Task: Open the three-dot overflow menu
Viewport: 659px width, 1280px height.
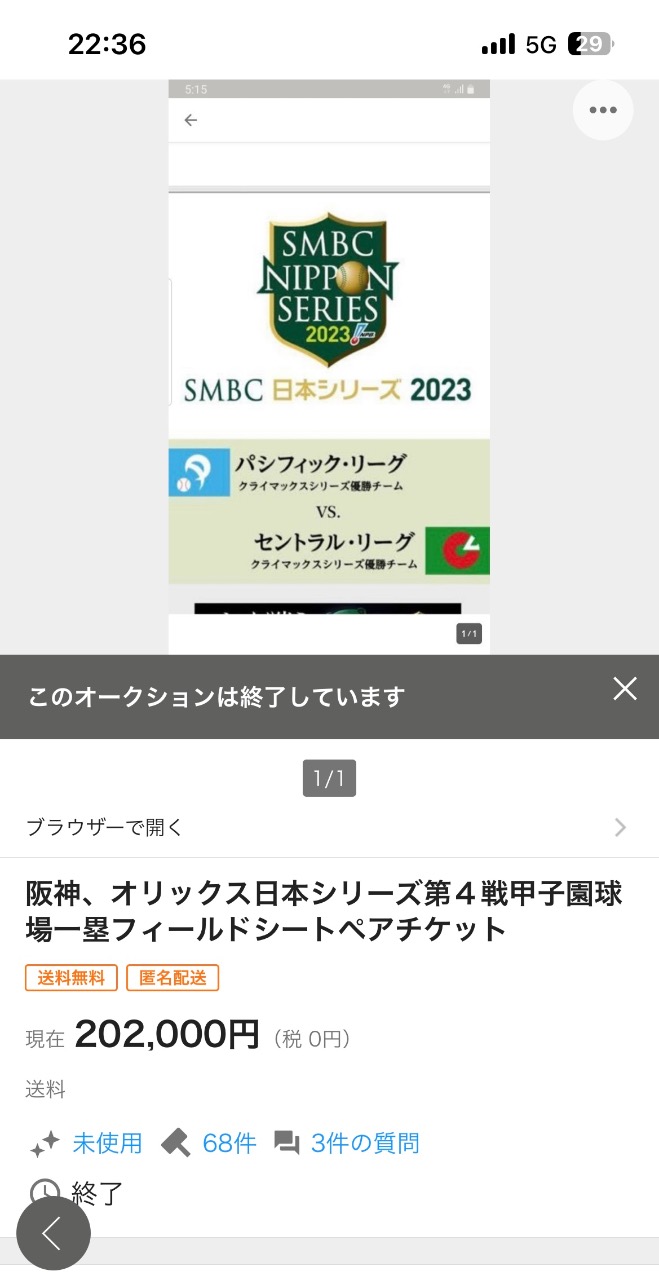Action: pyautogui.click(x=603, y=110)
